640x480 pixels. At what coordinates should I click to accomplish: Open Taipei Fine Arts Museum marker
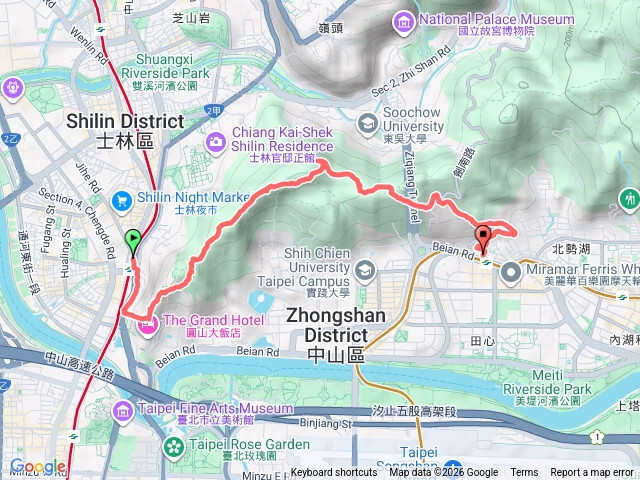(124, 411)
